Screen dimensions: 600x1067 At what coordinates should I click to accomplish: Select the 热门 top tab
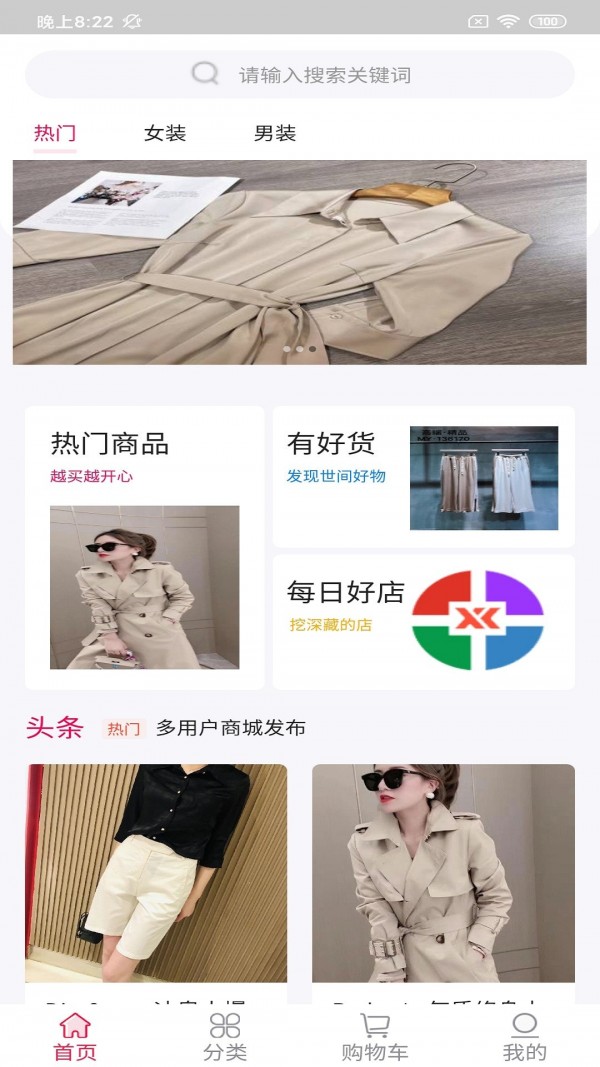pos(55,133)
